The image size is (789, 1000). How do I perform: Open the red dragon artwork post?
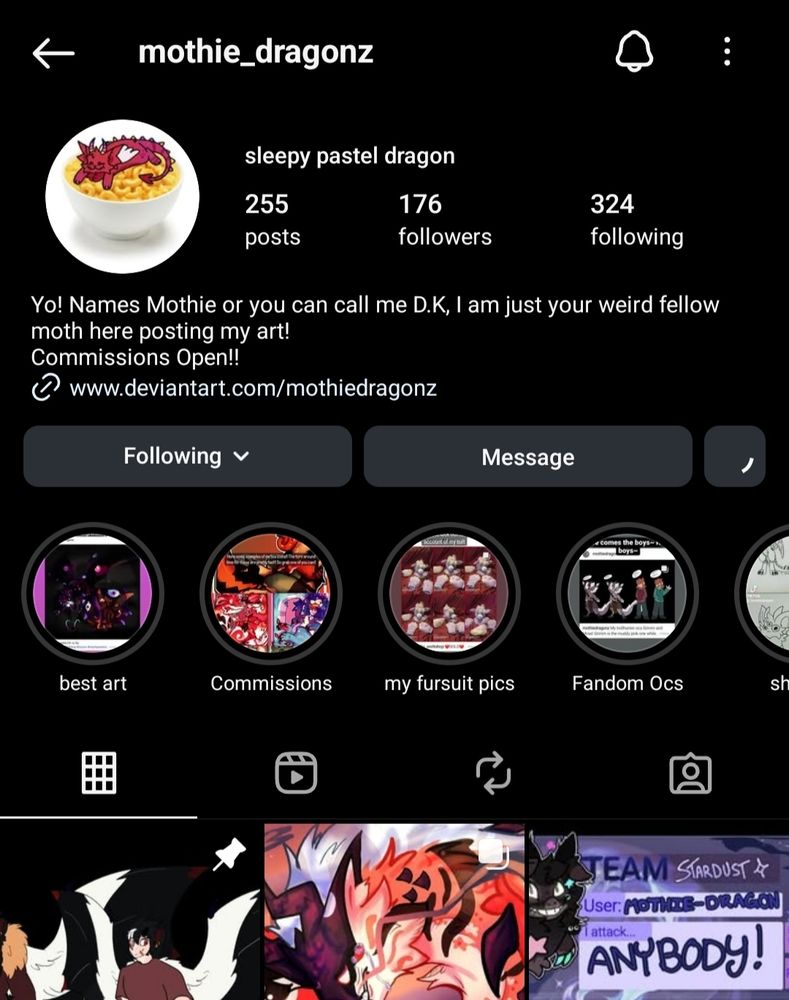click(x=394, y=912)
